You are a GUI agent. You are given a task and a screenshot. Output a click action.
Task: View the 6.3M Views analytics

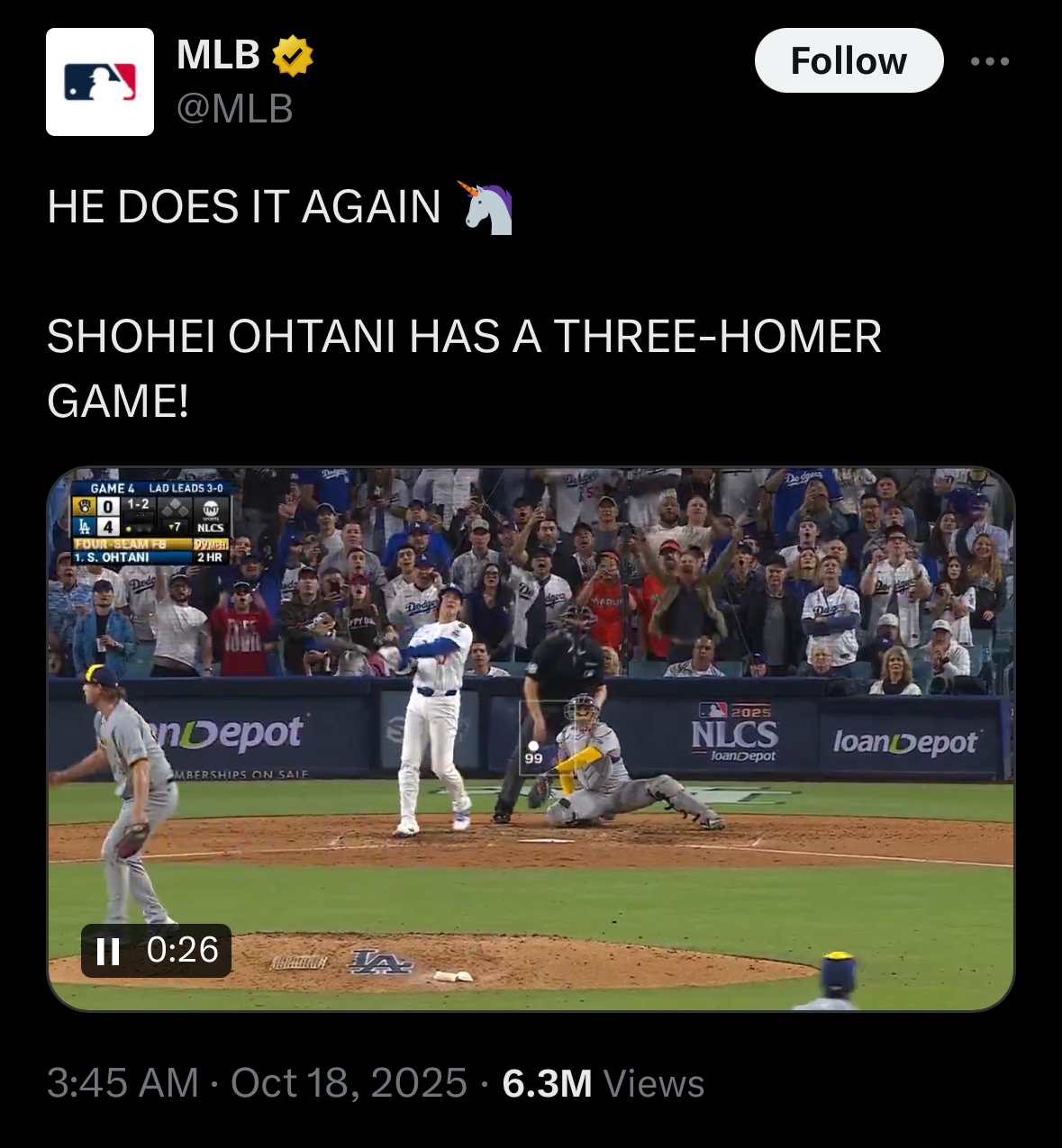tap(603, 1083)
